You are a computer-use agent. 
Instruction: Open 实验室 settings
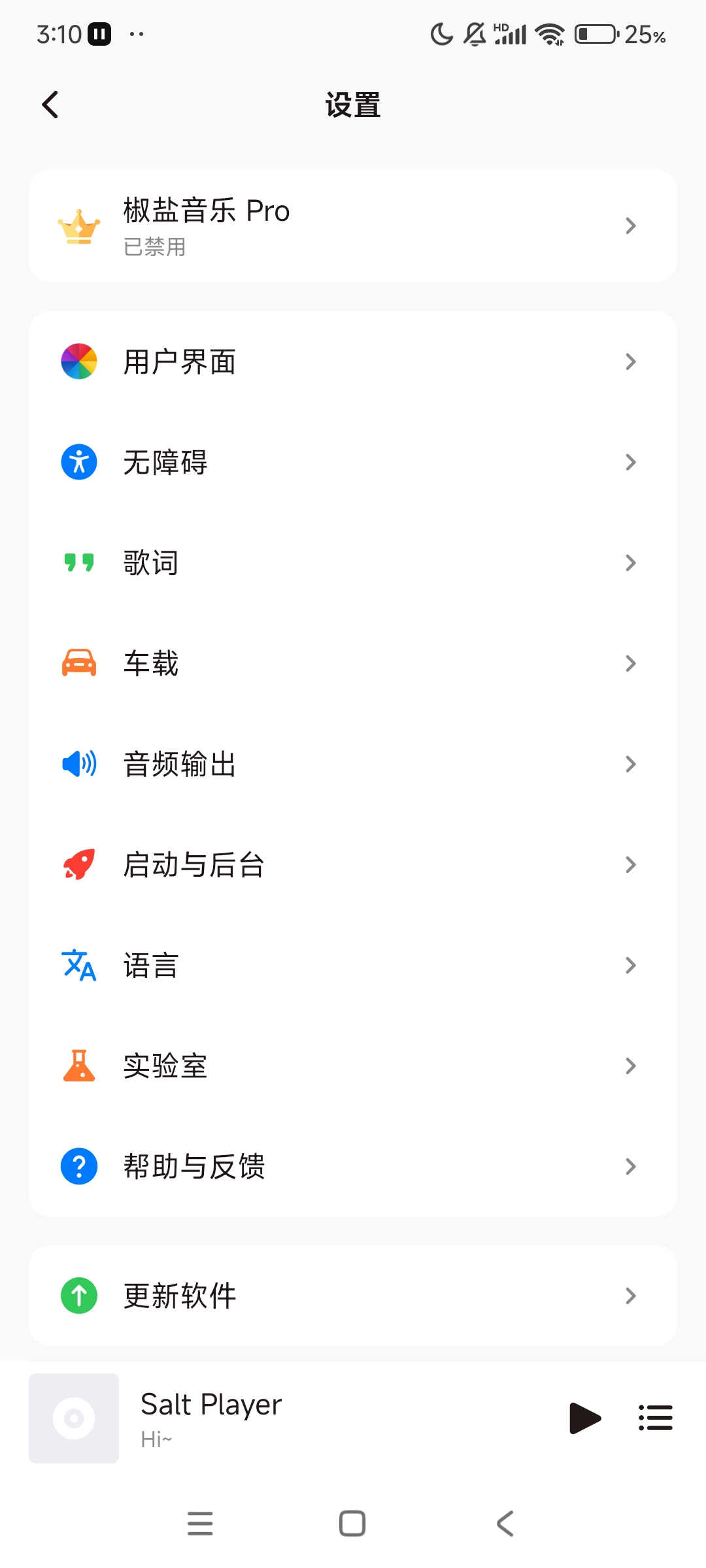[353, 1066]
